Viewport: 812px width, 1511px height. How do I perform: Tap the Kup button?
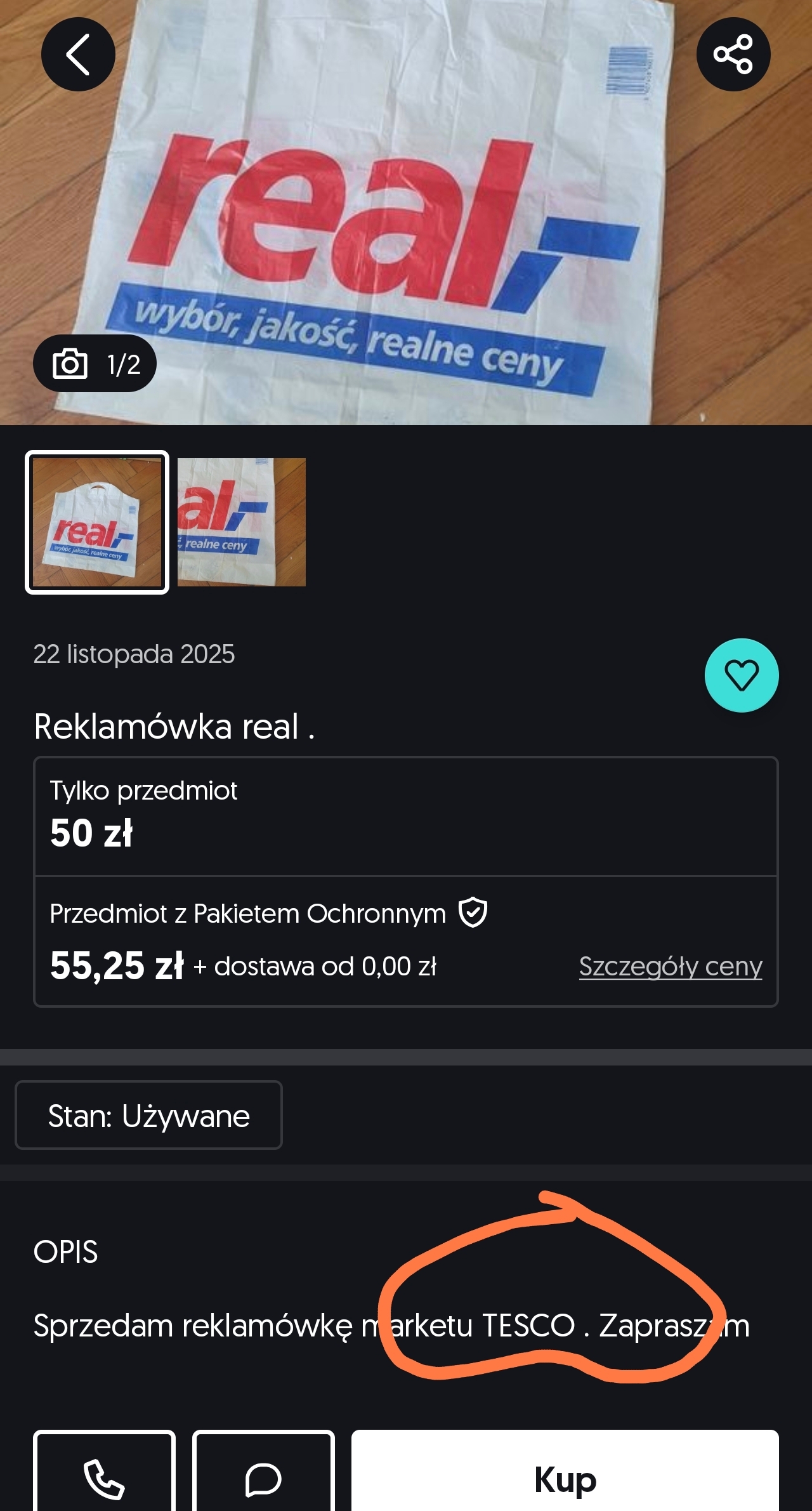[565, 1478]
